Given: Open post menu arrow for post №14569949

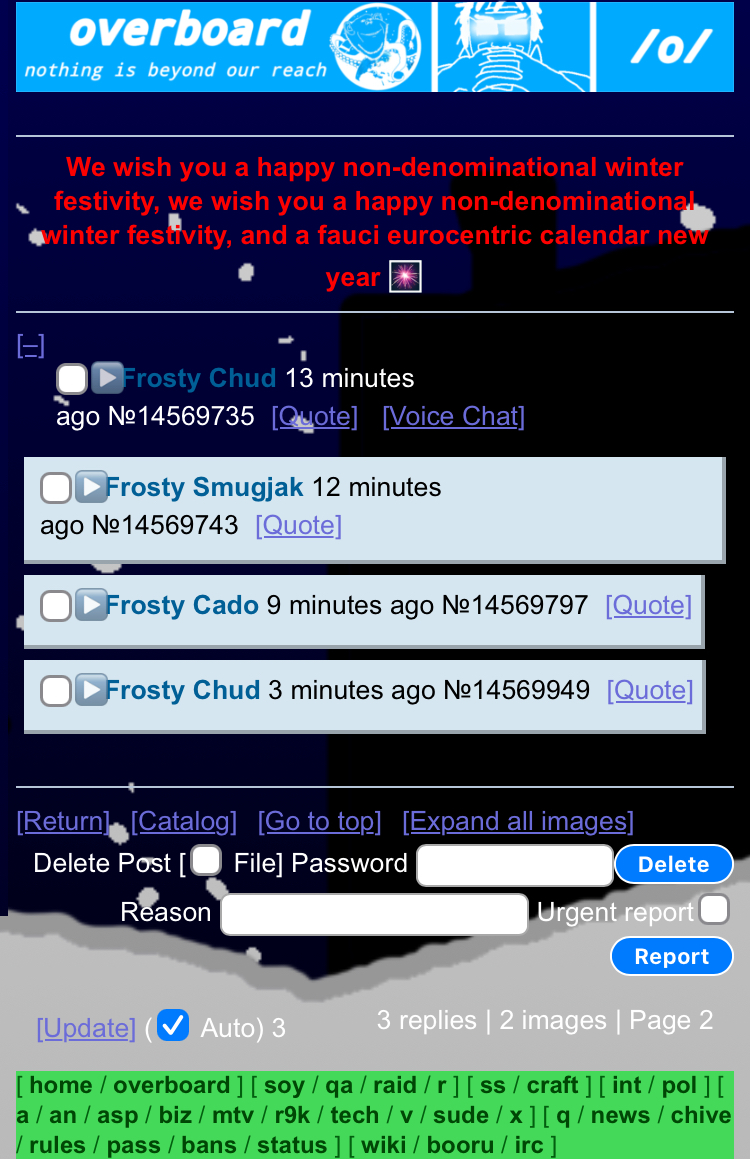Looking at the screenshot, I should (91, 690).
